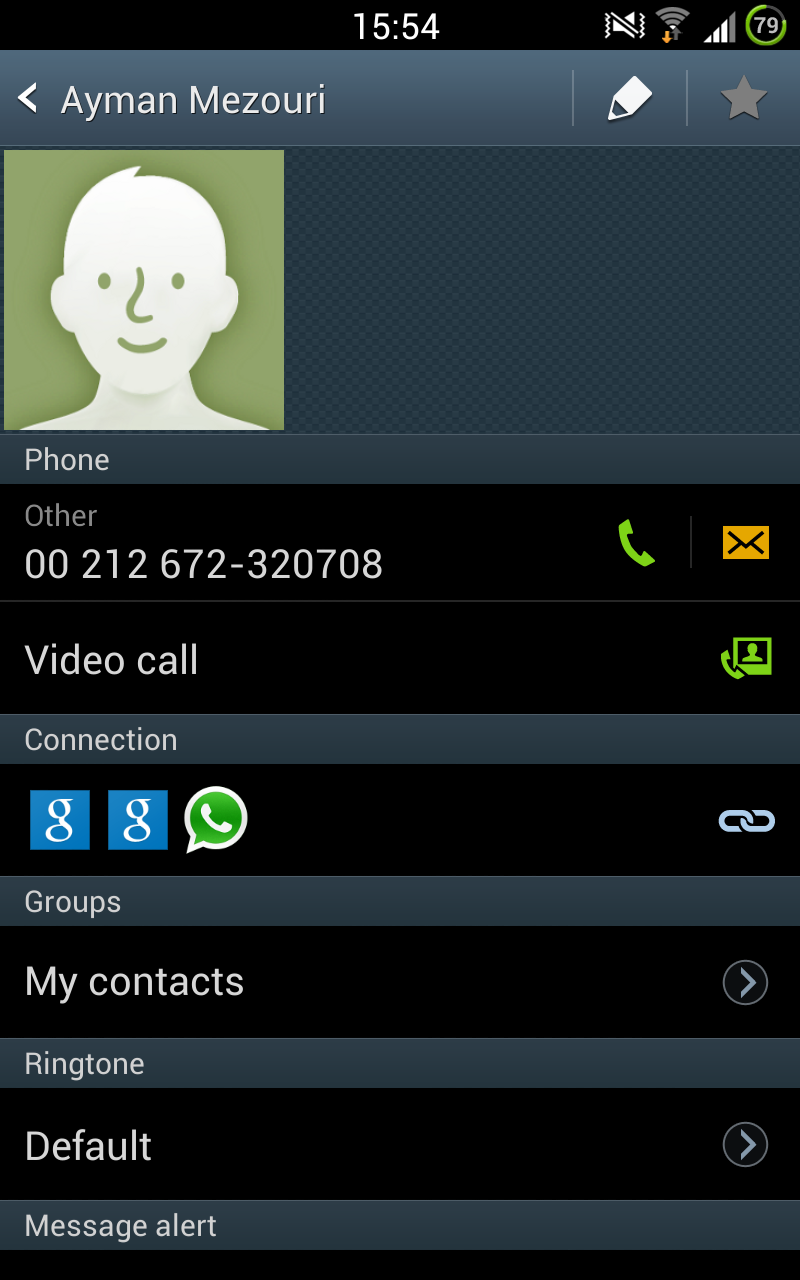Tap the link contacts chain icon
The height and width of the screenshot is (1280, 800).
tap(746, 821)
